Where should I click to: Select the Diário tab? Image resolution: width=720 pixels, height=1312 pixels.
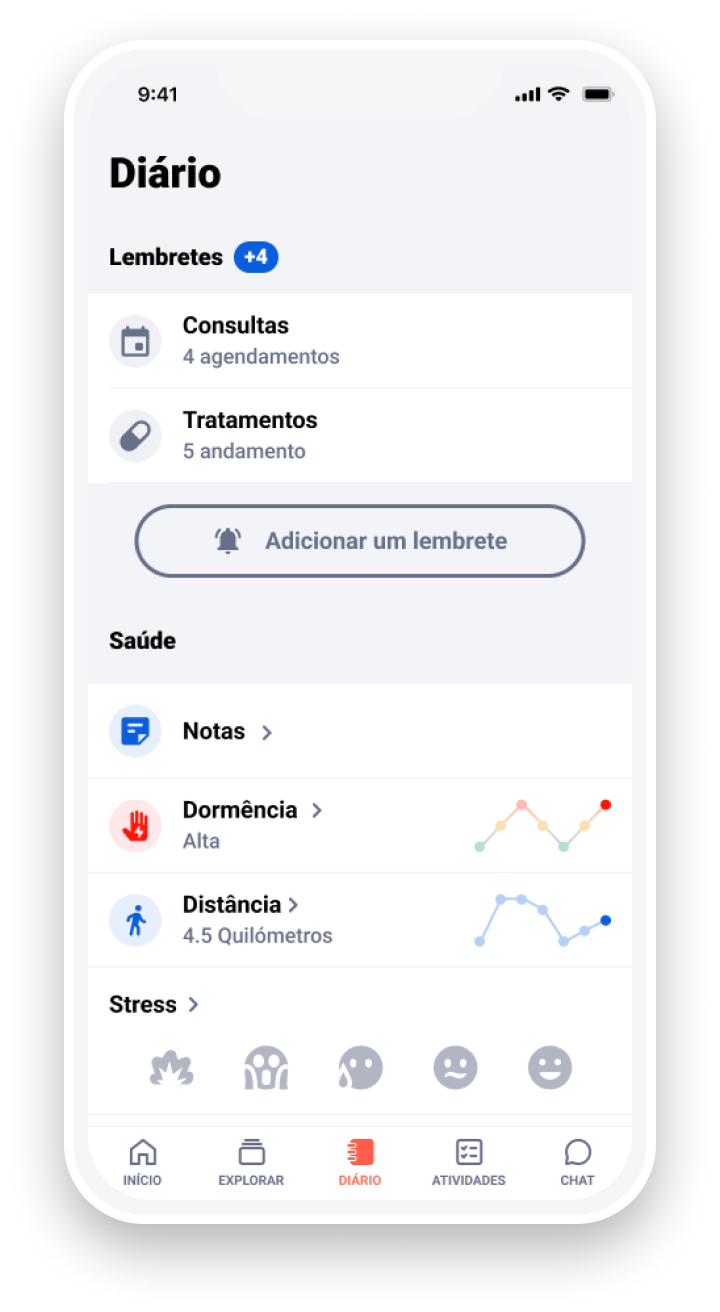pos(360,1163)
